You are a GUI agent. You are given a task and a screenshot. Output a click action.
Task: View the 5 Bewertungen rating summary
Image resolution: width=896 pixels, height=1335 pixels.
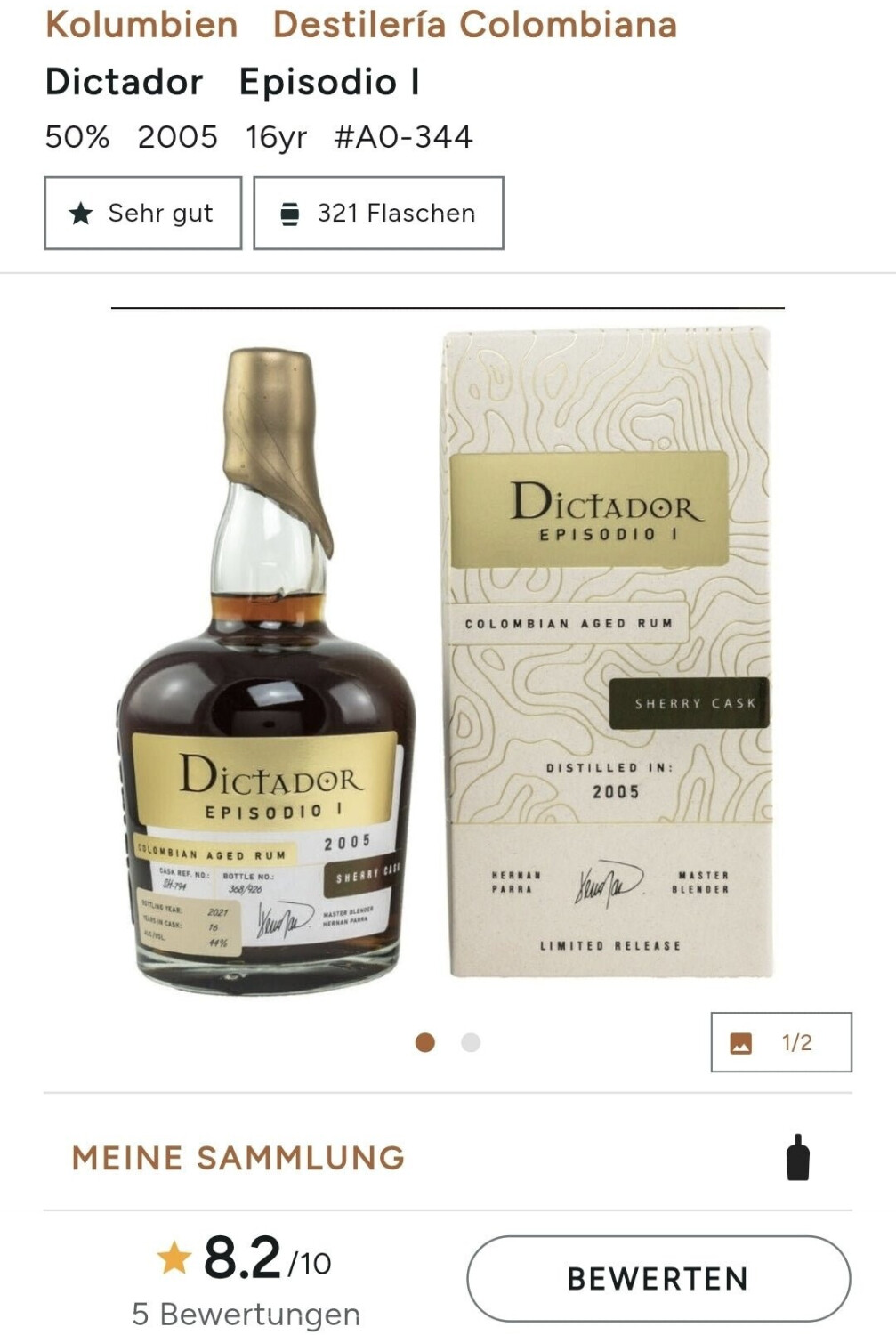pyautogui.click(x=246, y=1314)
